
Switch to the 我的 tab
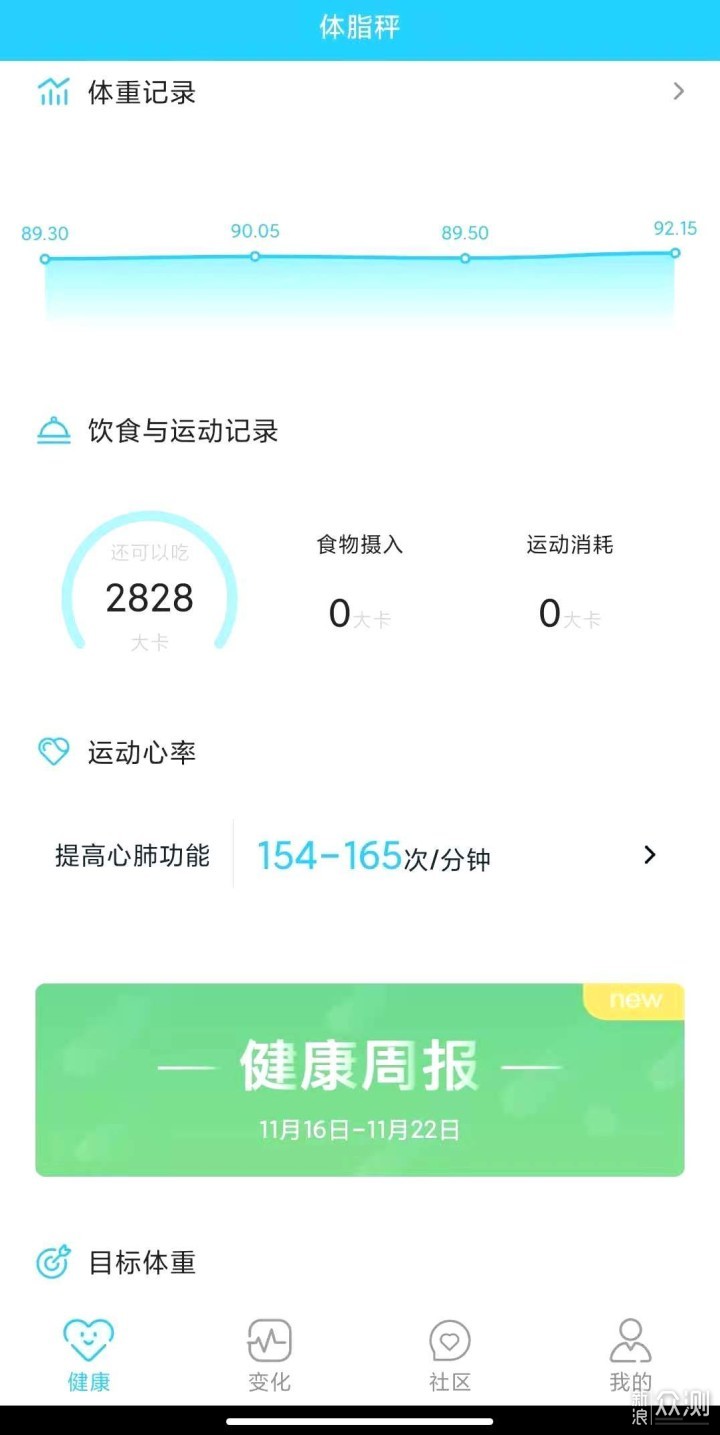631,1356
